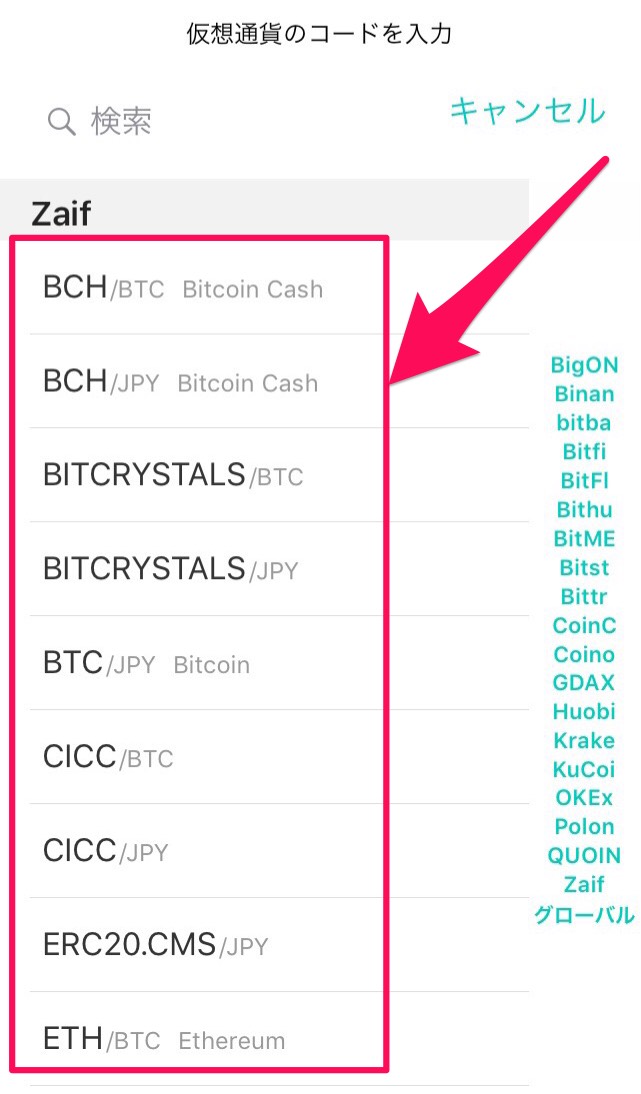Select BCH/BTC Bitcoin Cash pair
Image resolution: width=641 pixels, height=1094 pixels.
coord(265,287)
